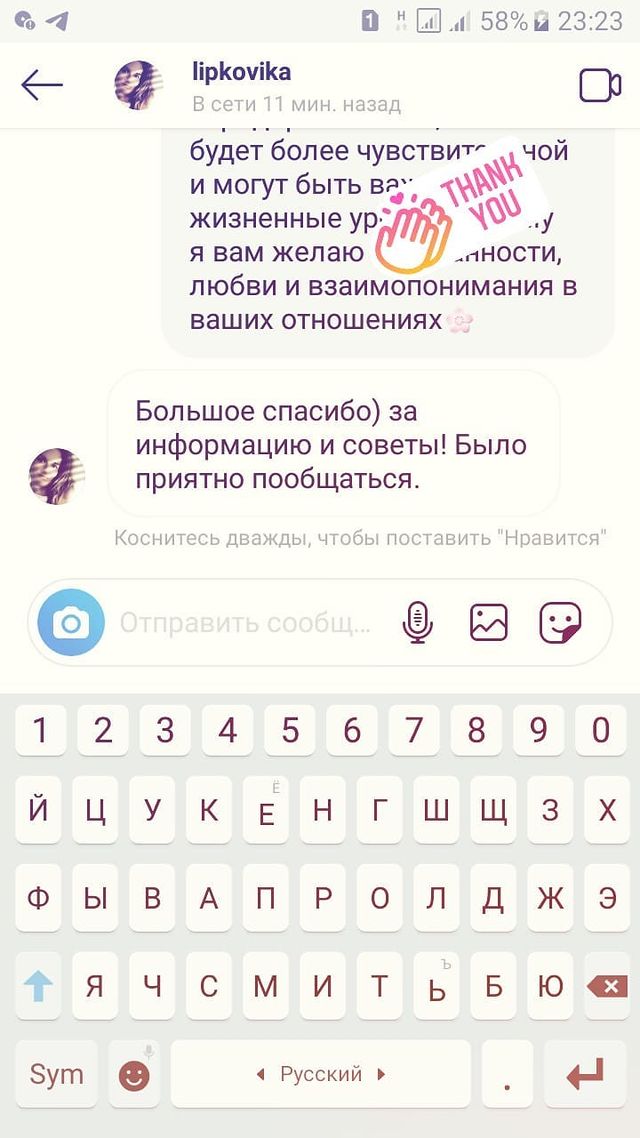Image resolution: width=640 pixels, height=1138 pixels.
Task: Open the Sym symbols keyboard
Action: [56, 1074]
